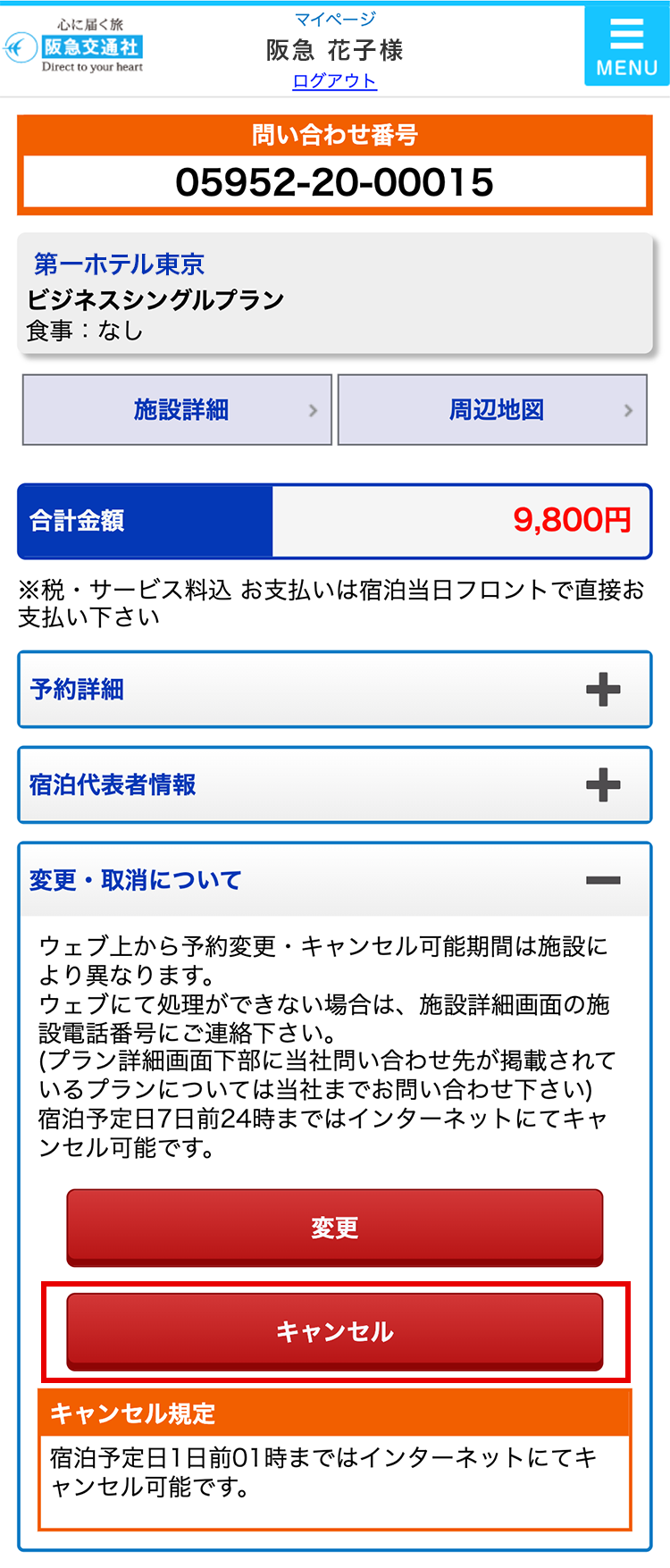Open the 第一ホテル東京 hotel link

(x=119, y=264)
